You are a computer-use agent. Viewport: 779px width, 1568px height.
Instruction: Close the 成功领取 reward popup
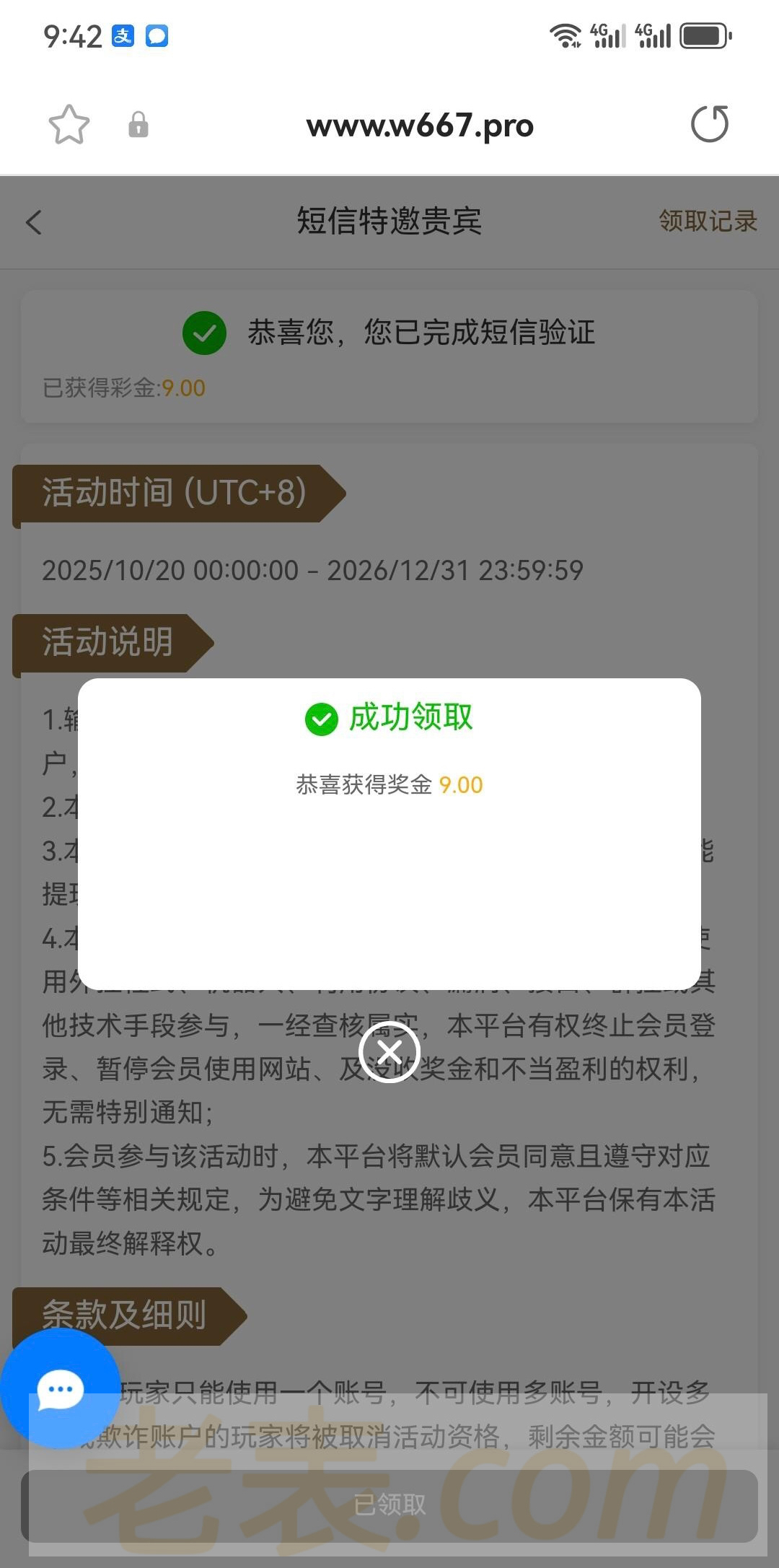point(389,1052)
